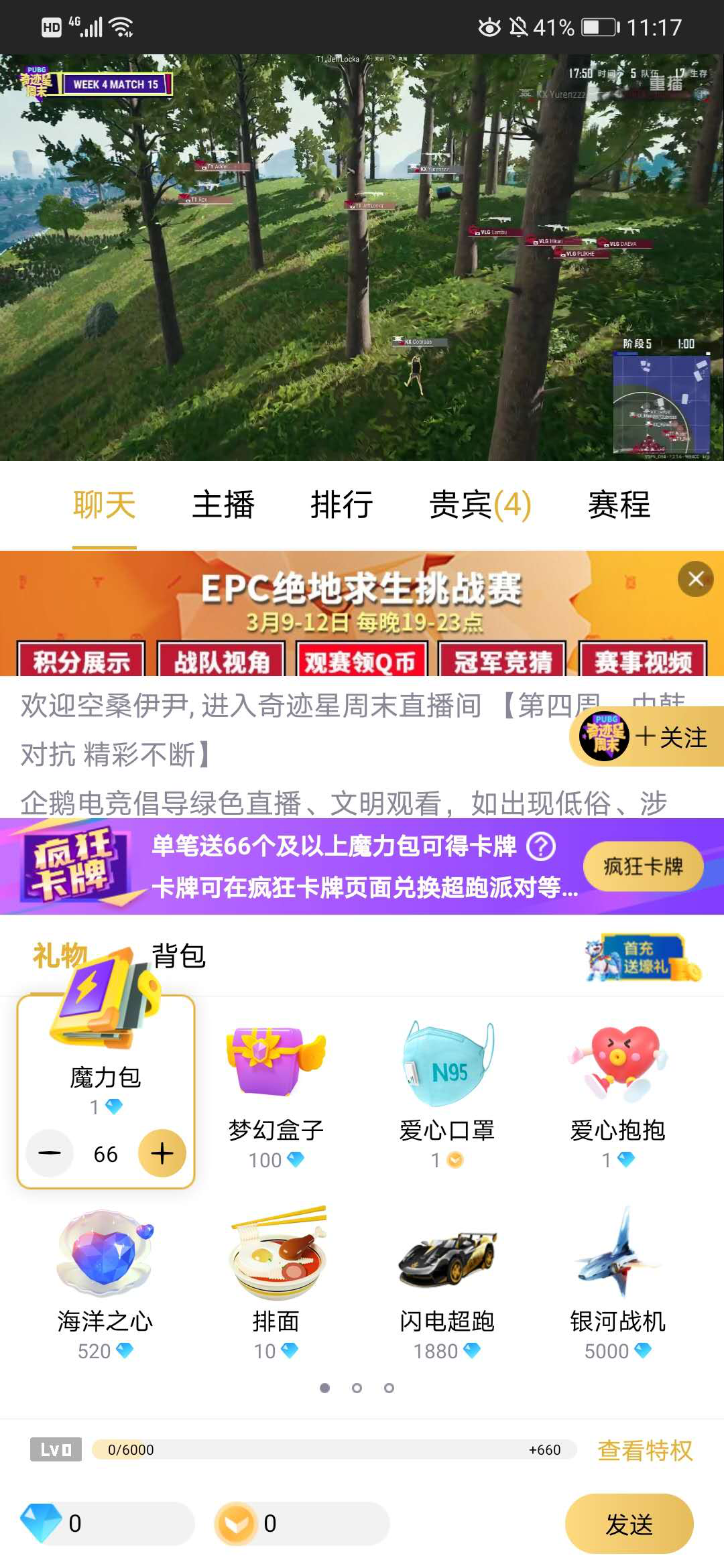Tap 观赛领Q币 on the banner
Viewport: 724px width, 1568px height.
click(361, 661)
